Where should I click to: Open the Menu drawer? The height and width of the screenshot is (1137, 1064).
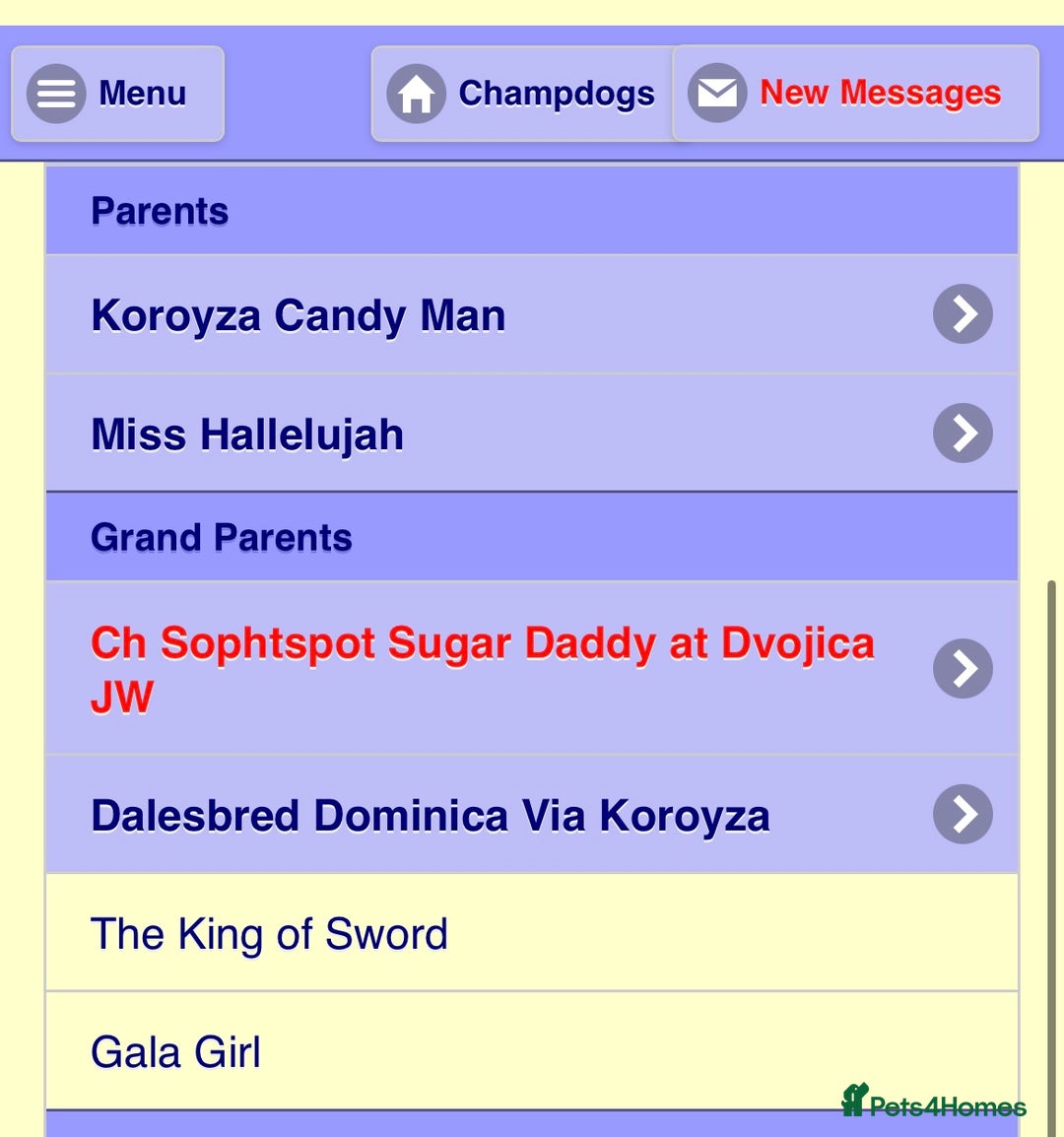[117, 94]
